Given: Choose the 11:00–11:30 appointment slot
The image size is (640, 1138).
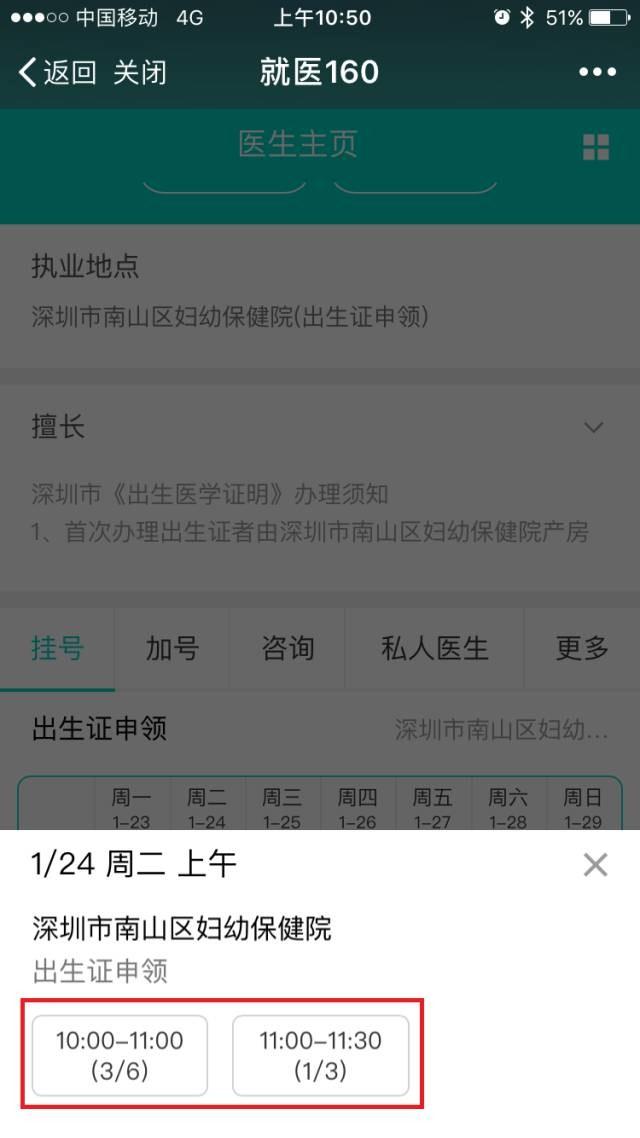Looking at the screenshot, I should [x=320, y=1055].
